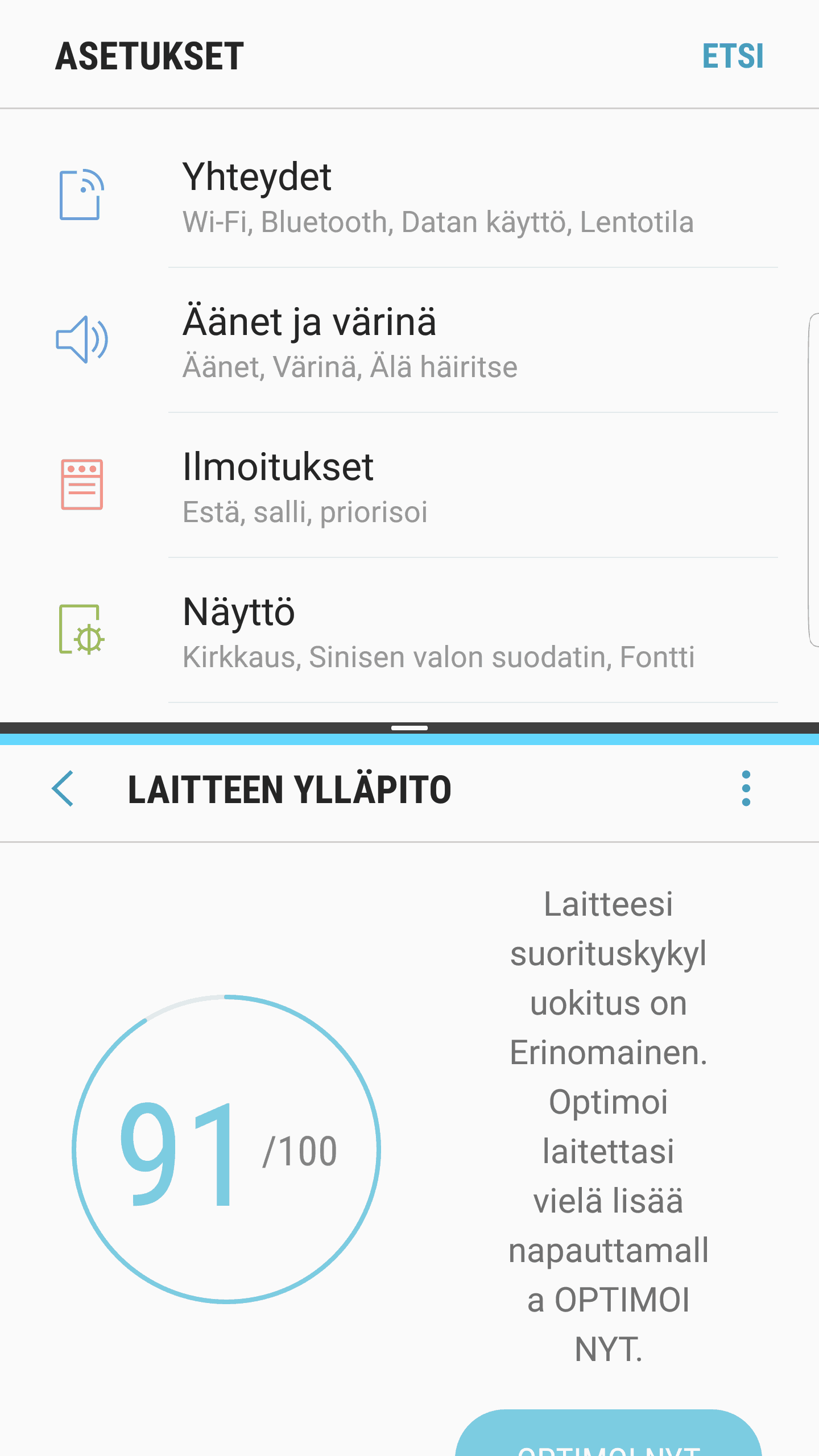Tap ETSI to search settings
This screenshot has height=1456, width=819.
click(733, 56)
